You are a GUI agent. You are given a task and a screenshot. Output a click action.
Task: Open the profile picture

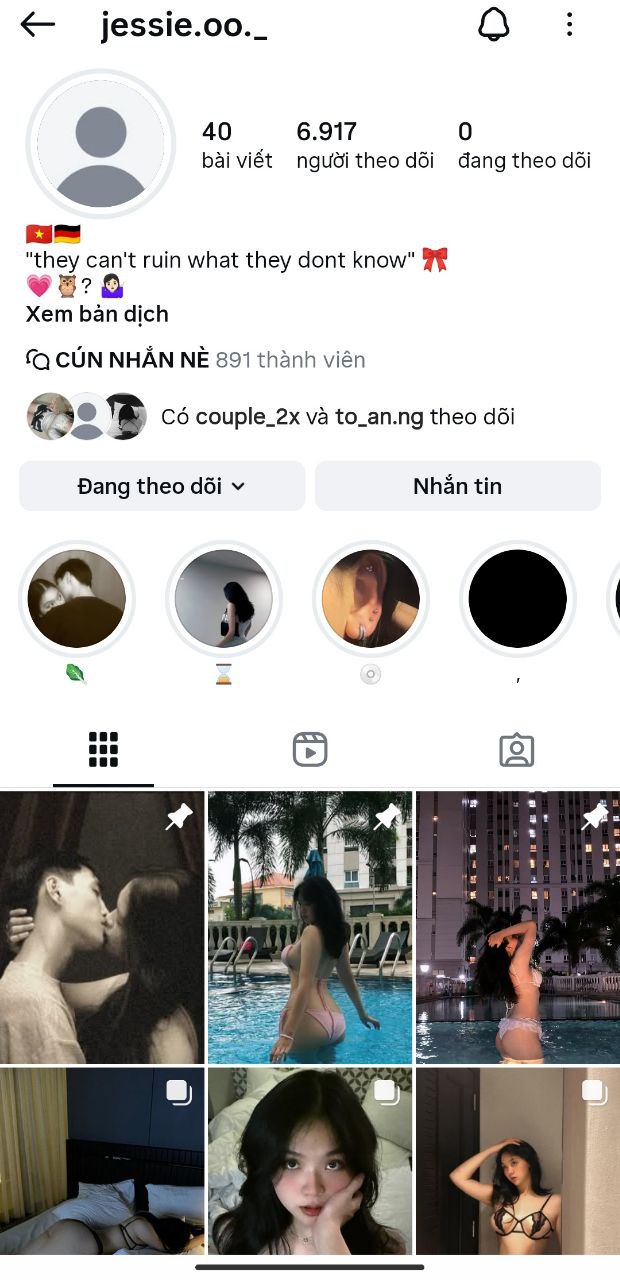click(100, 143)
